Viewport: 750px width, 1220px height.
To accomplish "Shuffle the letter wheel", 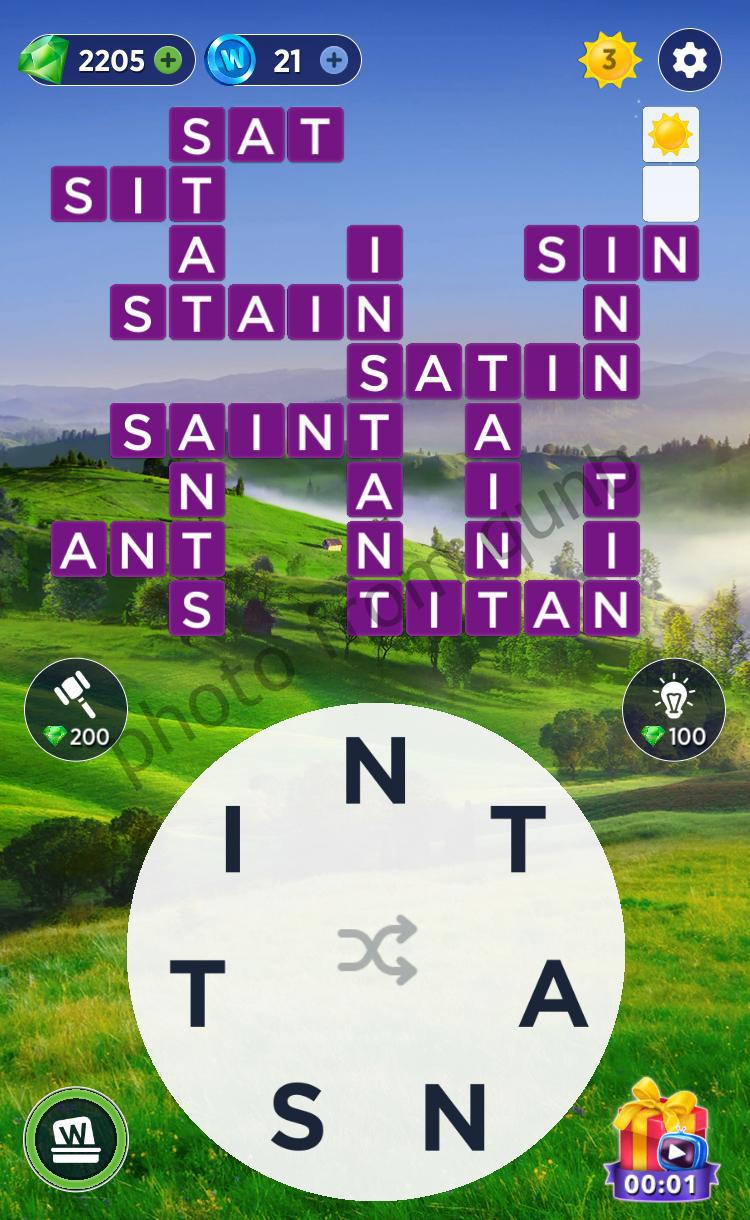I will pyautogui.click(x=376, y=949).
